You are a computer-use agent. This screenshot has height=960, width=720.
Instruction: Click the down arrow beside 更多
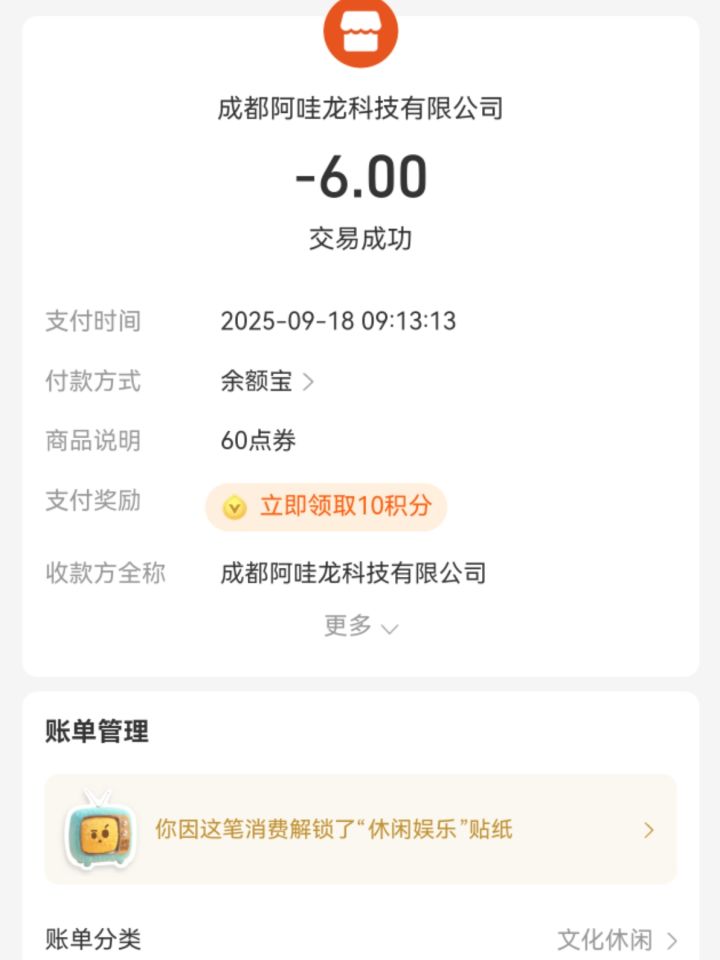pos(391,628)
